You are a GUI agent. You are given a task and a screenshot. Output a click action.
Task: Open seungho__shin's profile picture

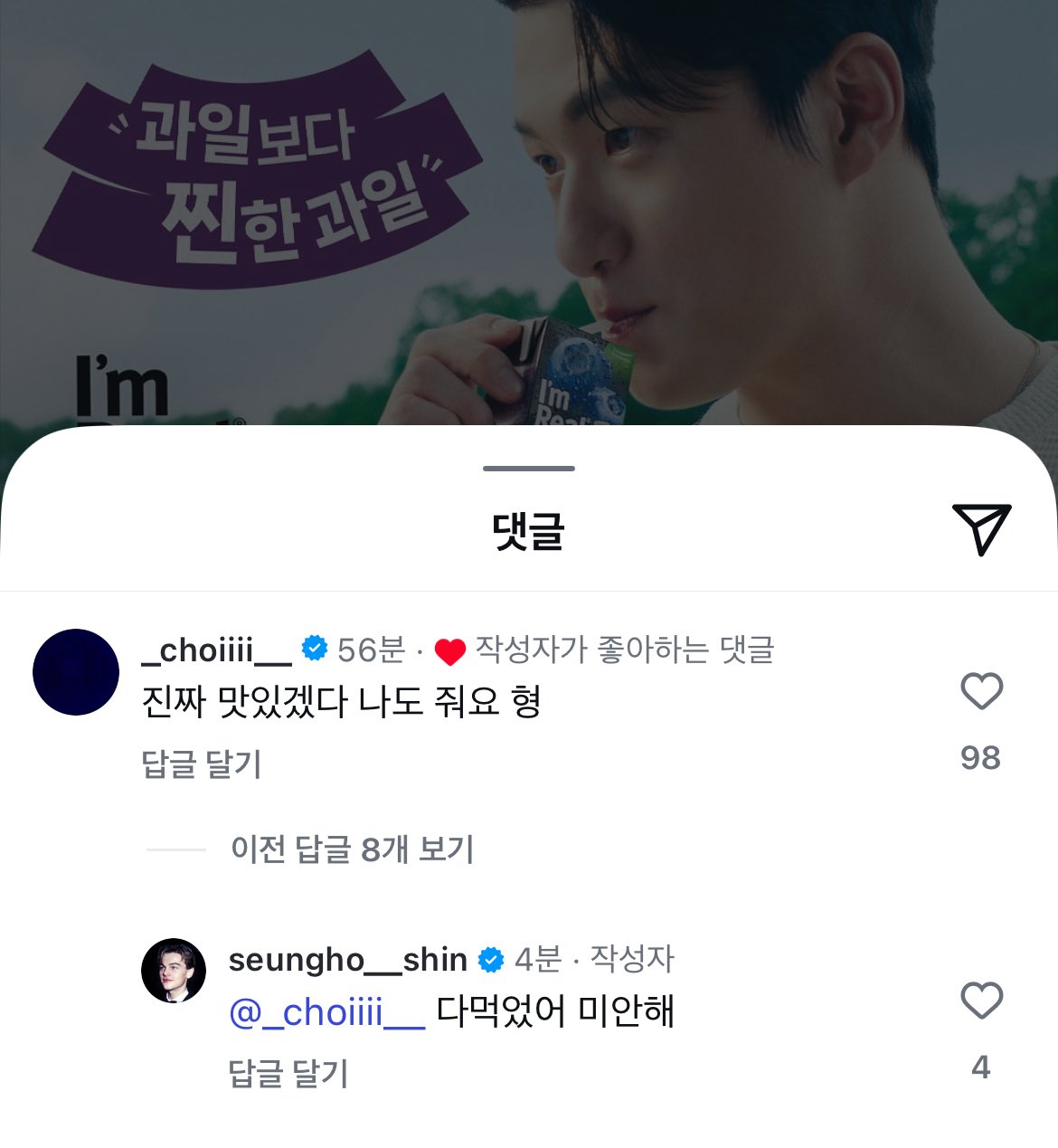pyautogui.click(x=174, y=971)
